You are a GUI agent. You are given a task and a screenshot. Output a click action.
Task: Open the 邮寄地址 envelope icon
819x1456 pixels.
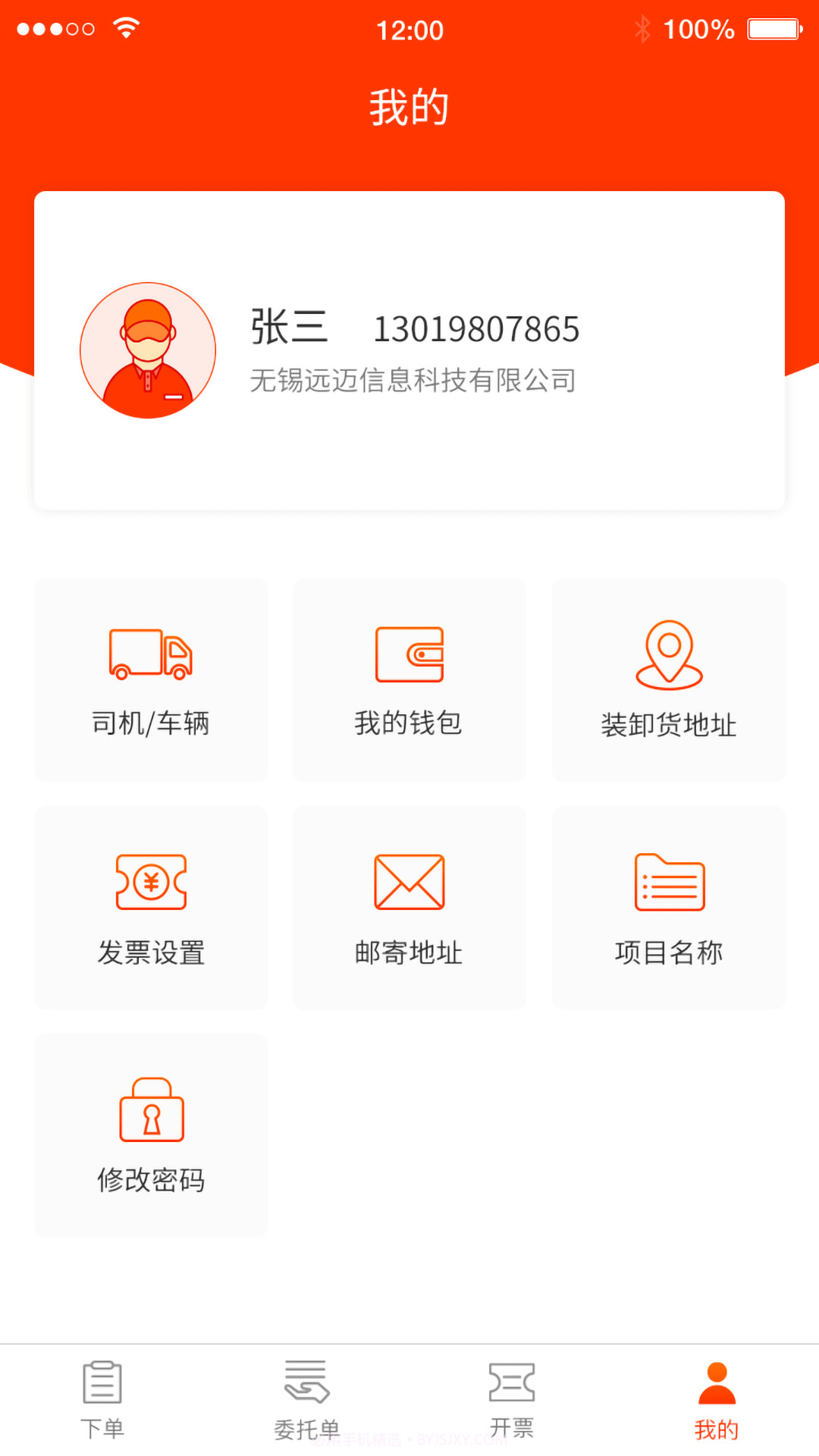coord(409,881)
